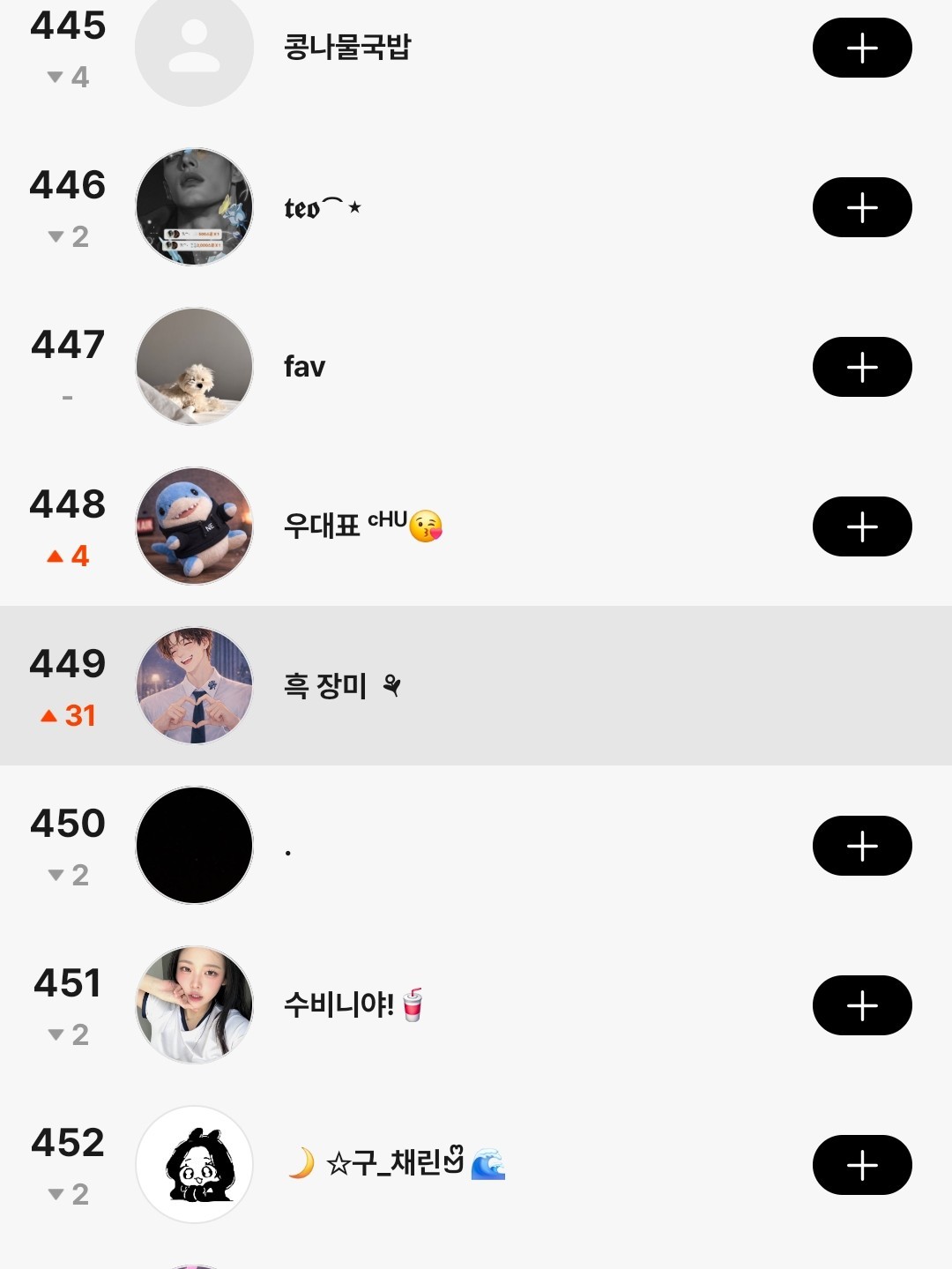Follow 수비니야! with plus button
The width and height of the screenshot is (952, 1269).
tap(861, 1005)
